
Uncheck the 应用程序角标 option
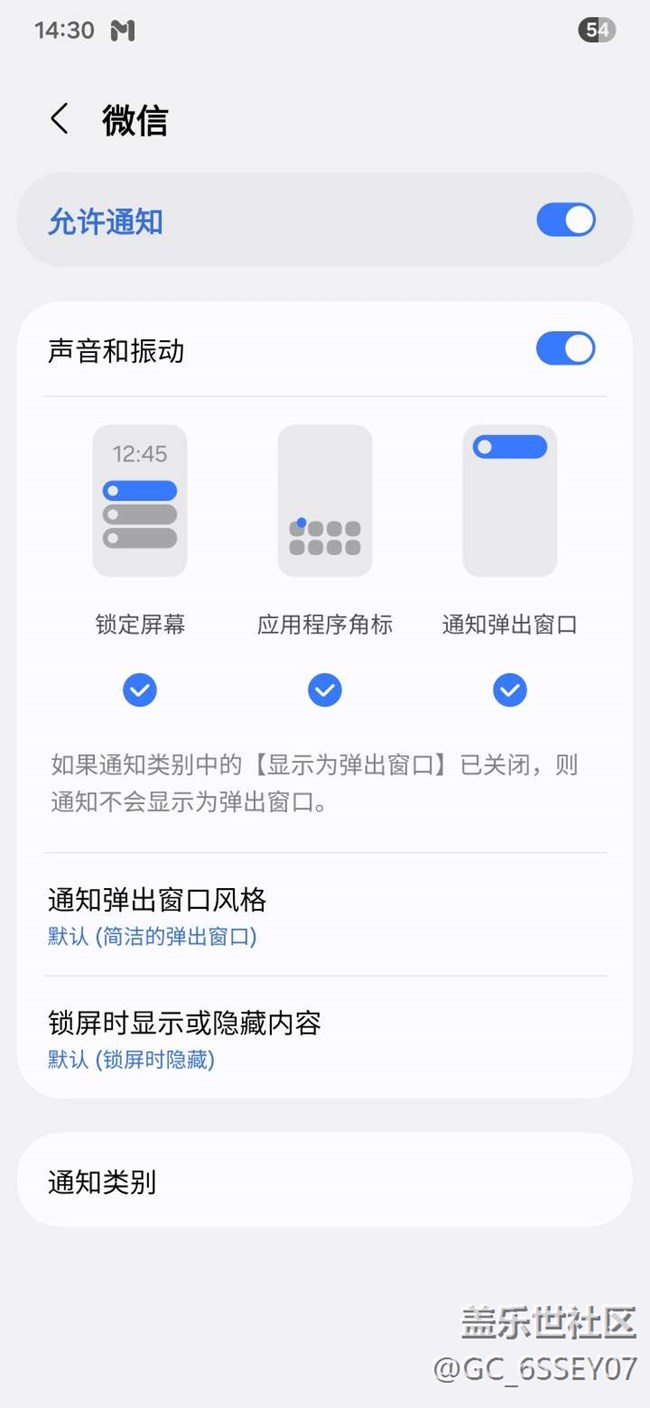[325, 690]
